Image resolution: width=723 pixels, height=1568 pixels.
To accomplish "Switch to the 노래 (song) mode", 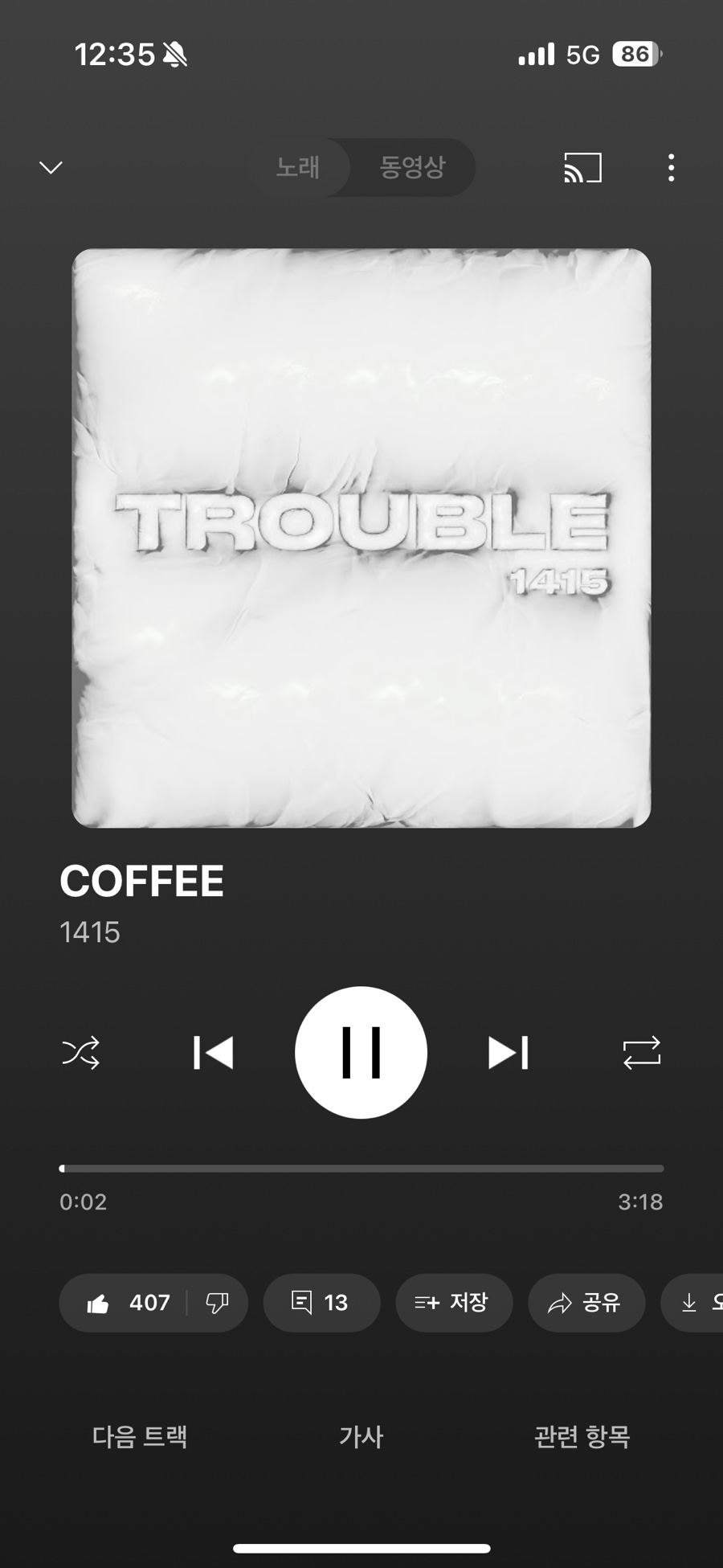I will point(298,167).
